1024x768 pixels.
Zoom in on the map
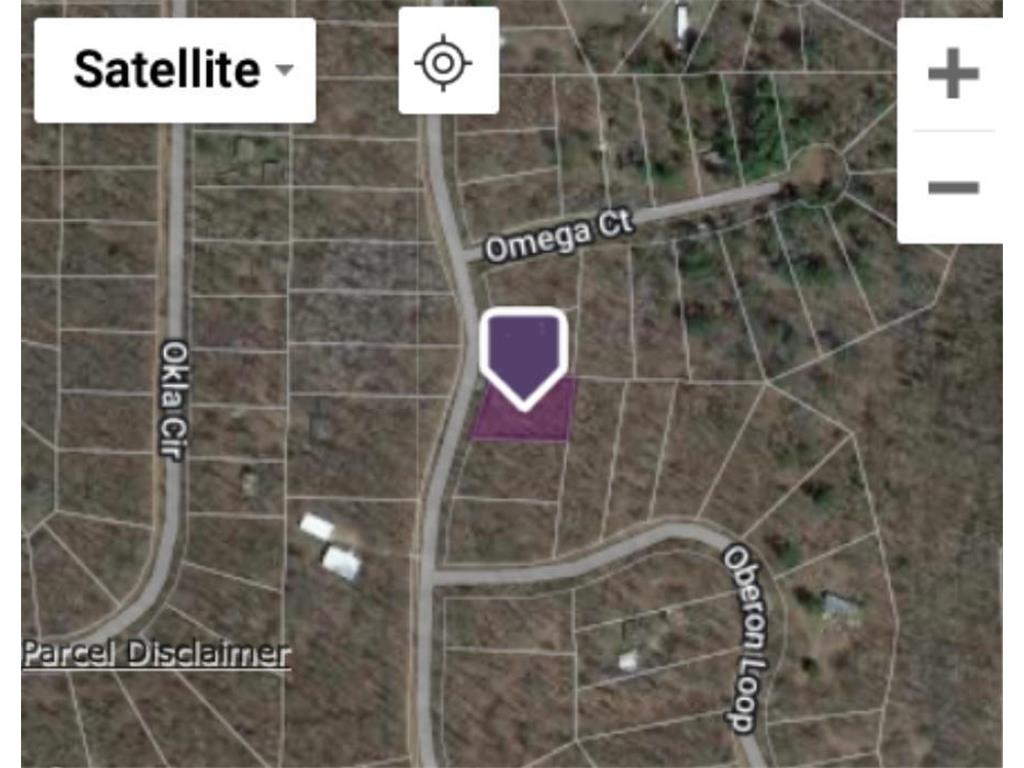pos(952,74)
